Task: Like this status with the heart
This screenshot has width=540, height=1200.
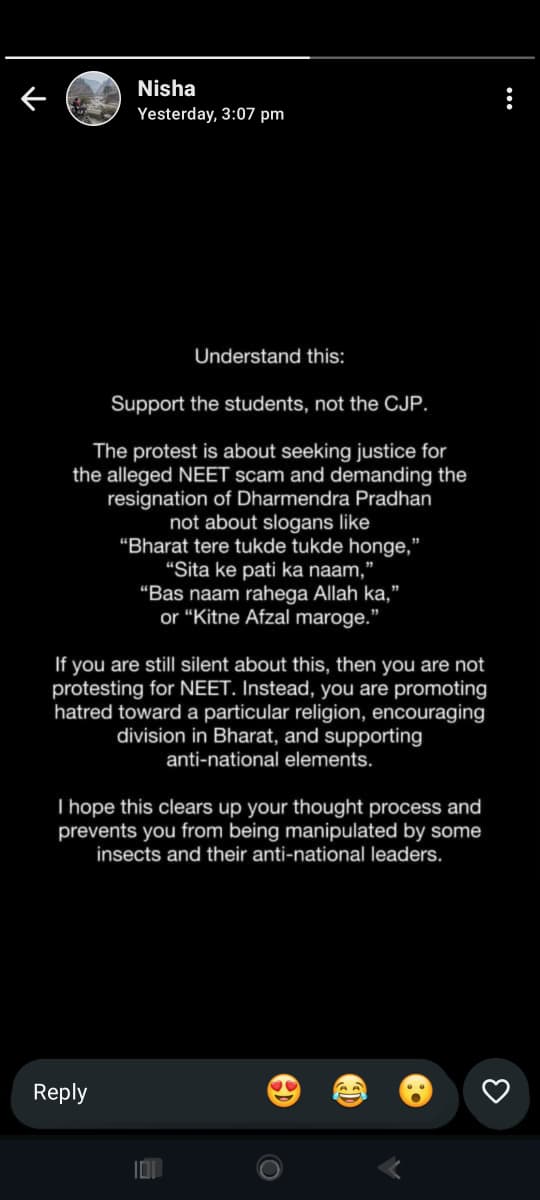Action: click(496, 1093)
